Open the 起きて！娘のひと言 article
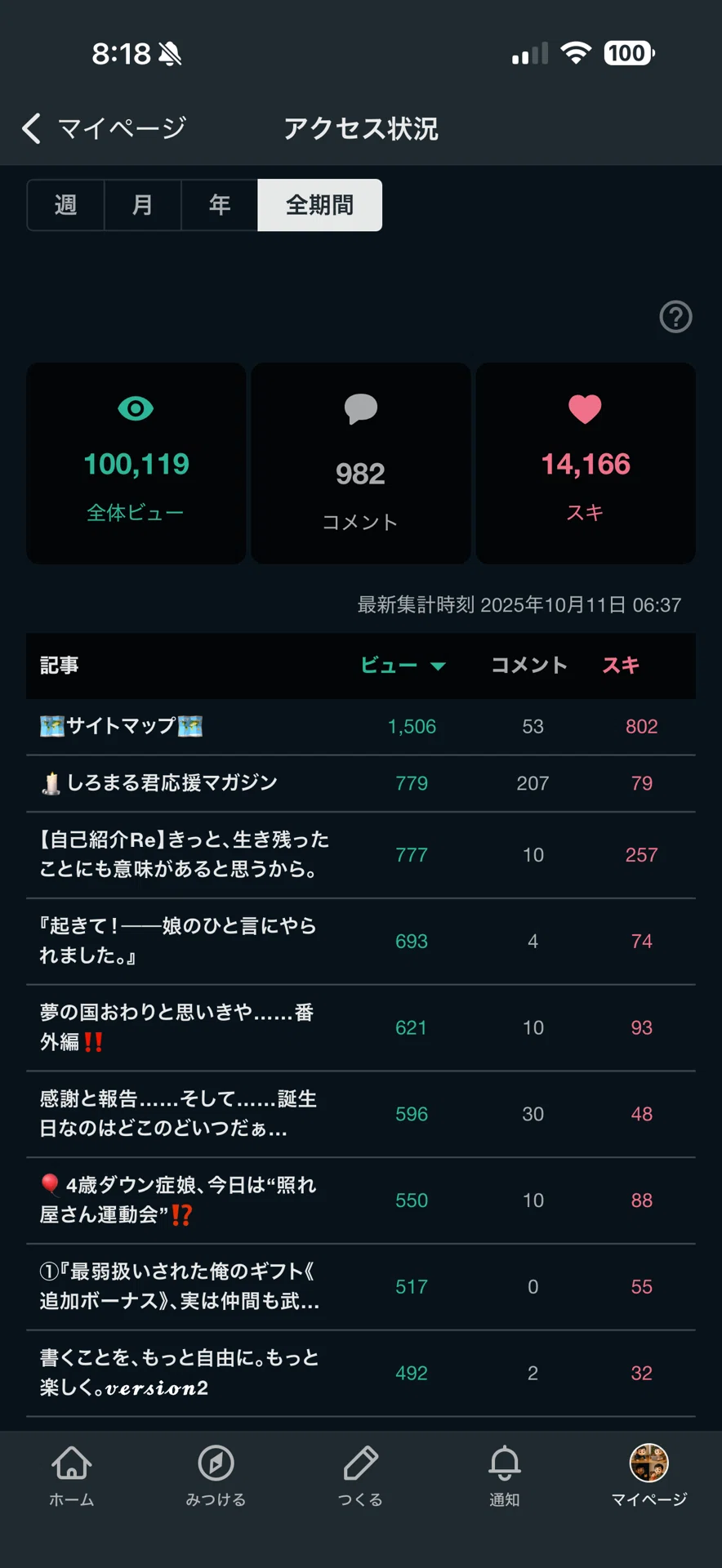This screenshot has width=722, height=1568. 361,942
